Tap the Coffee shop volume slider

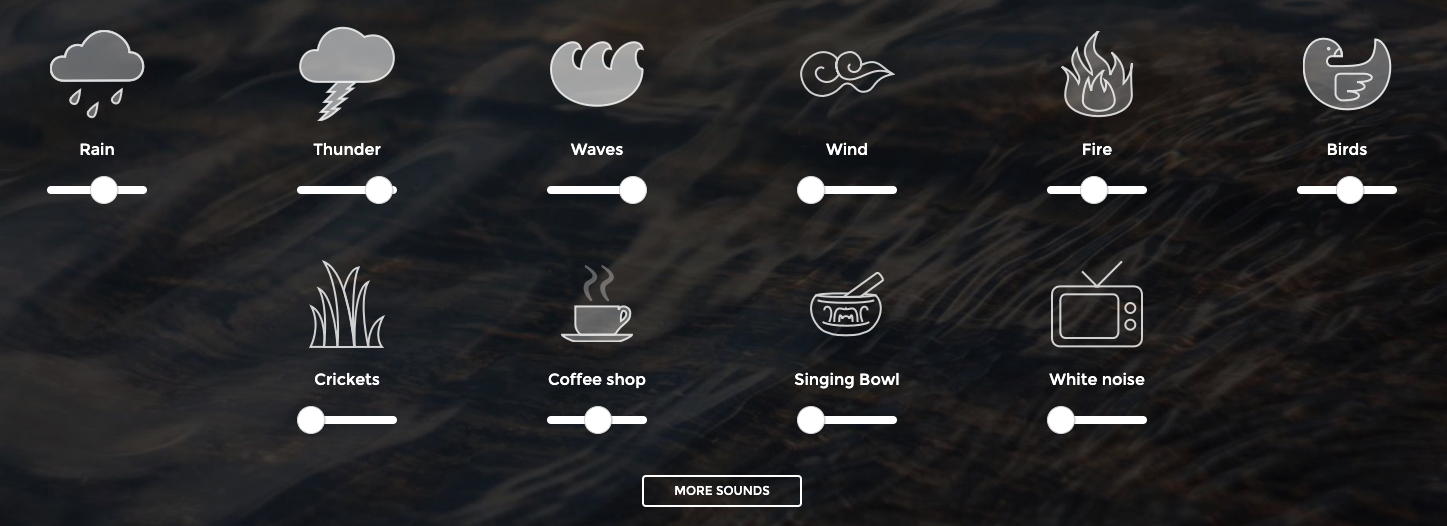598,420
